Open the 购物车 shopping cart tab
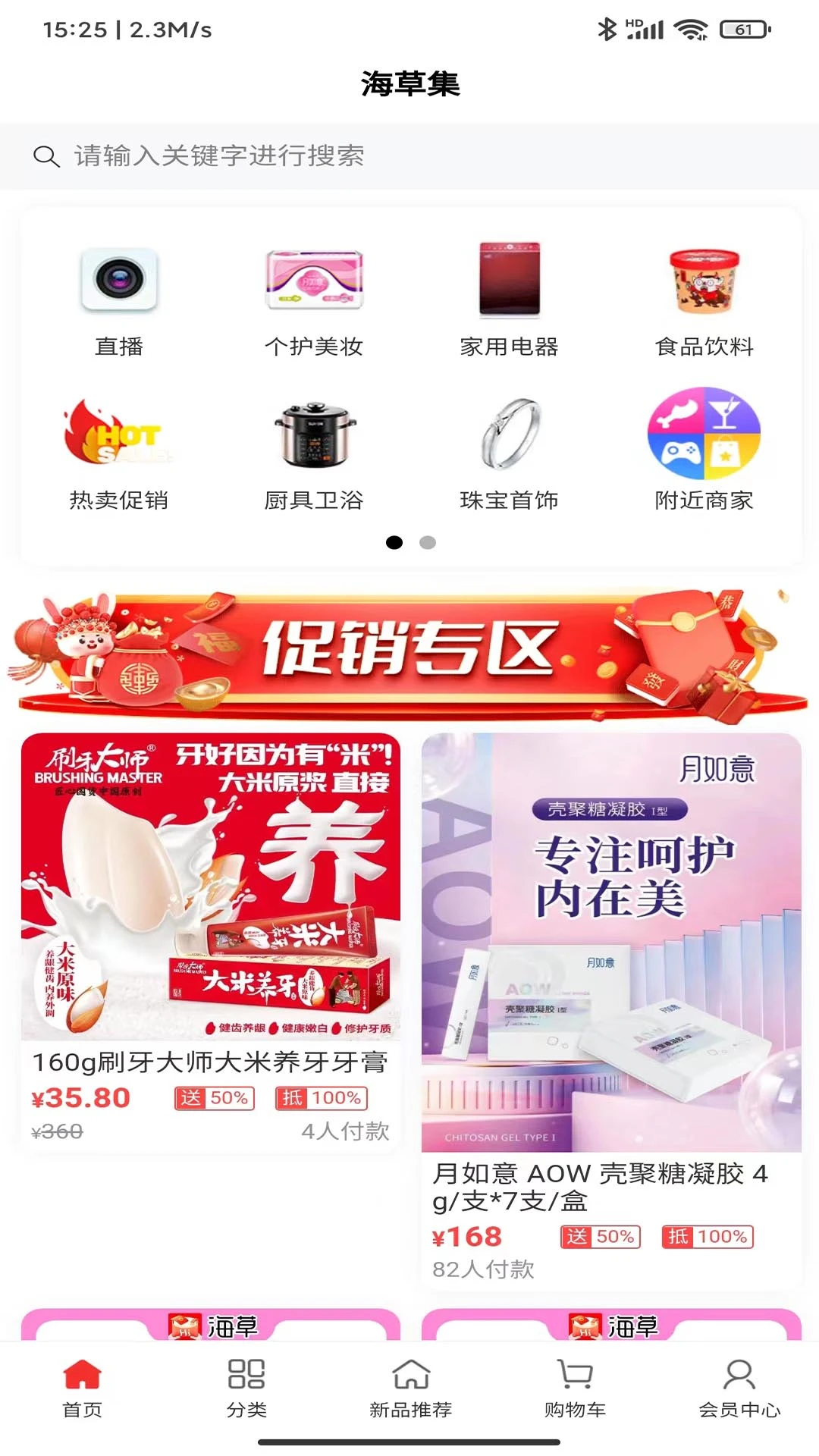 click(x=575, y=1388)
